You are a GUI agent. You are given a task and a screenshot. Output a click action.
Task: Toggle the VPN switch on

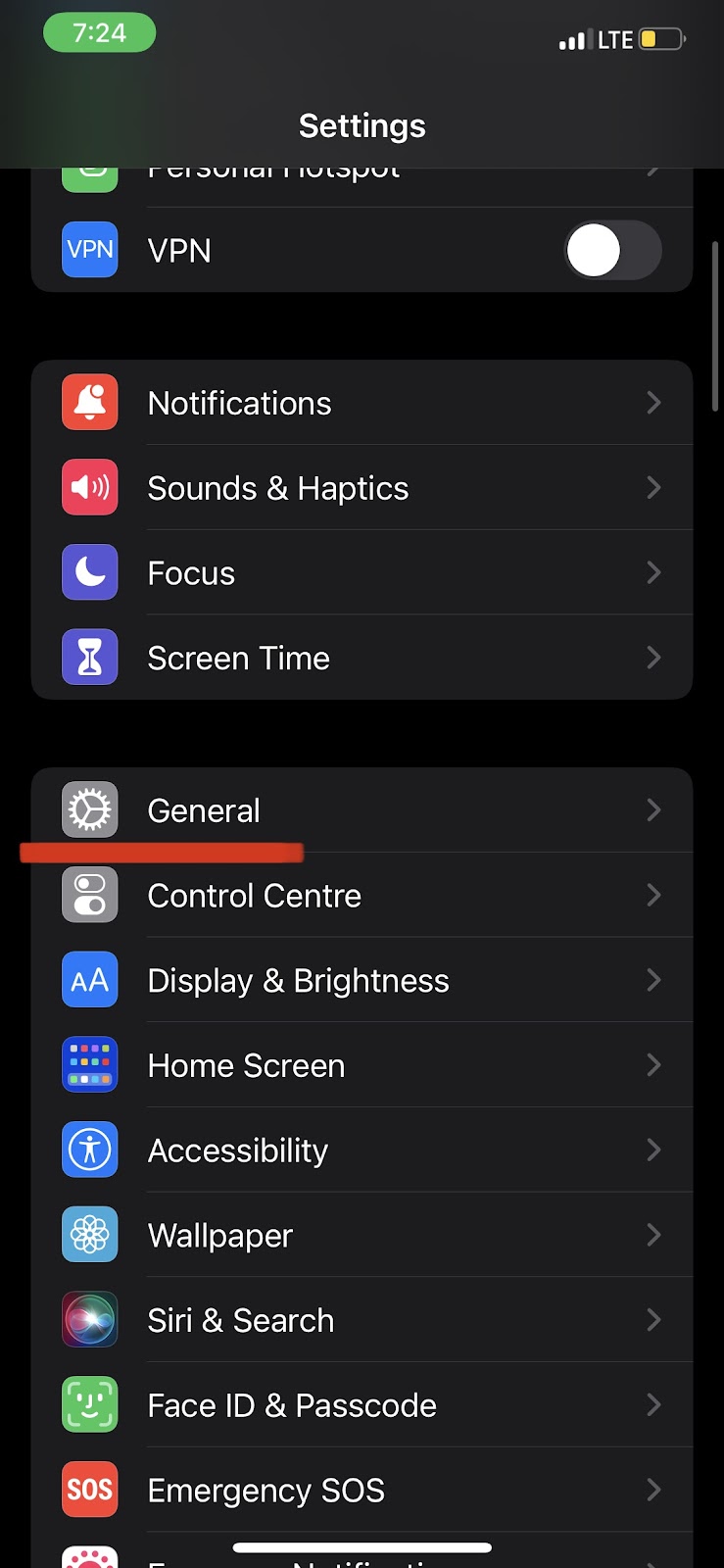(x=612, y=250)
